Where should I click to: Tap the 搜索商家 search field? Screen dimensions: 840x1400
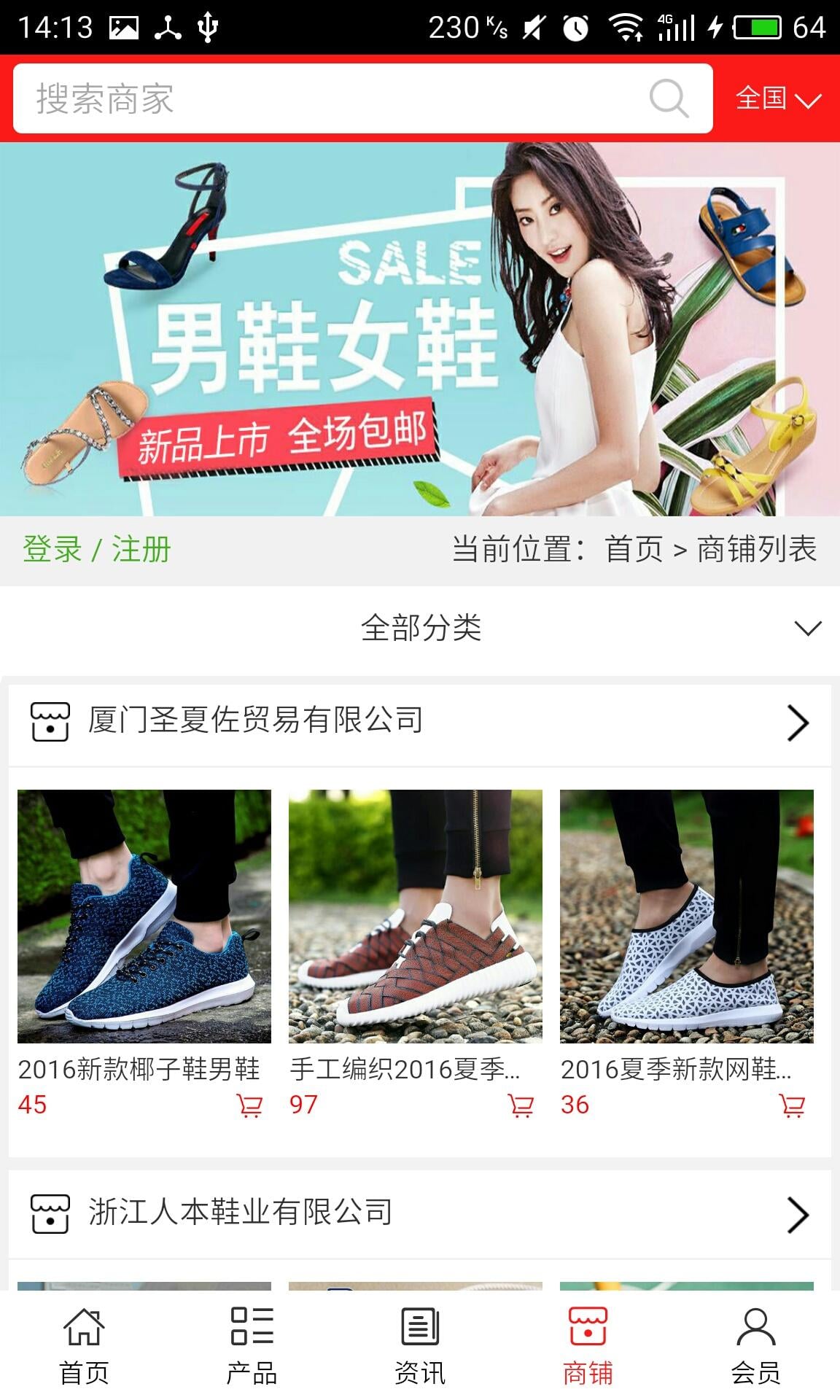[328, 98]
